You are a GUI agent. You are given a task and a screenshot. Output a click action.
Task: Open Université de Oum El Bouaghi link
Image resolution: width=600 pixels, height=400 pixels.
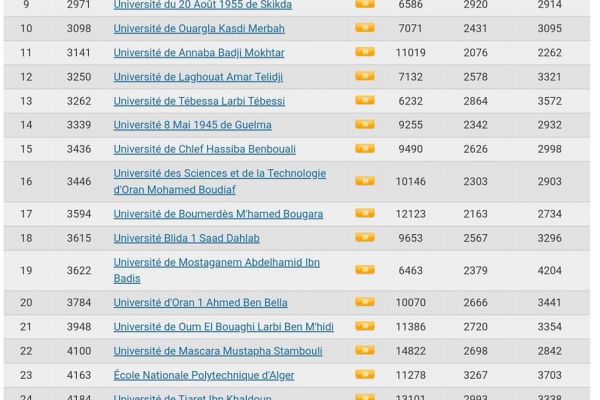(223, 327)
